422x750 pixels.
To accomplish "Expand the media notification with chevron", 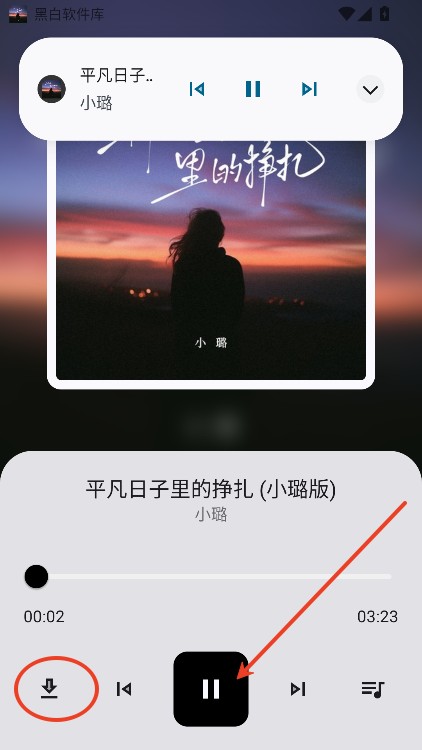I will click(x=370, y=89).
